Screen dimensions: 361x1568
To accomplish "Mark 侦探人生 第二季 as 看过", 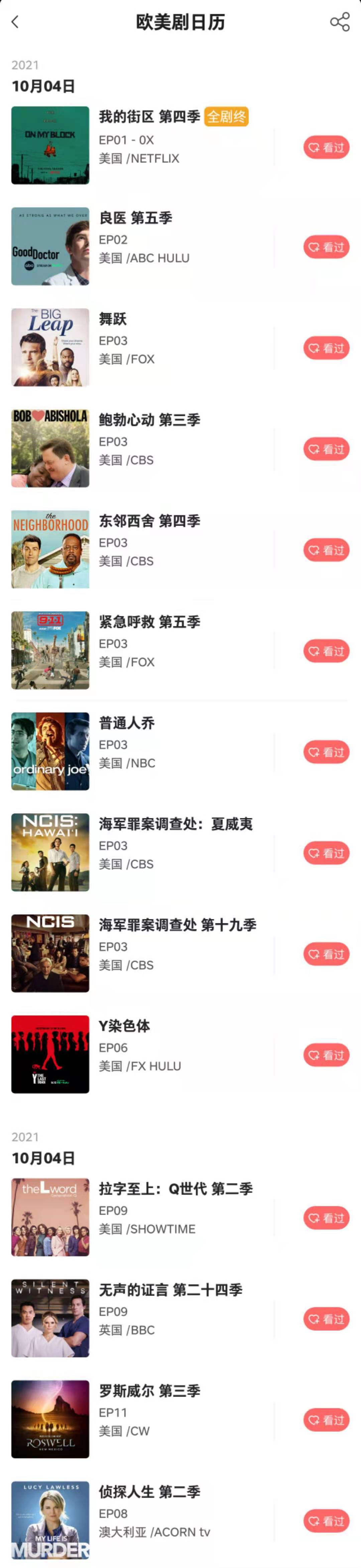I will [326, 1520].
